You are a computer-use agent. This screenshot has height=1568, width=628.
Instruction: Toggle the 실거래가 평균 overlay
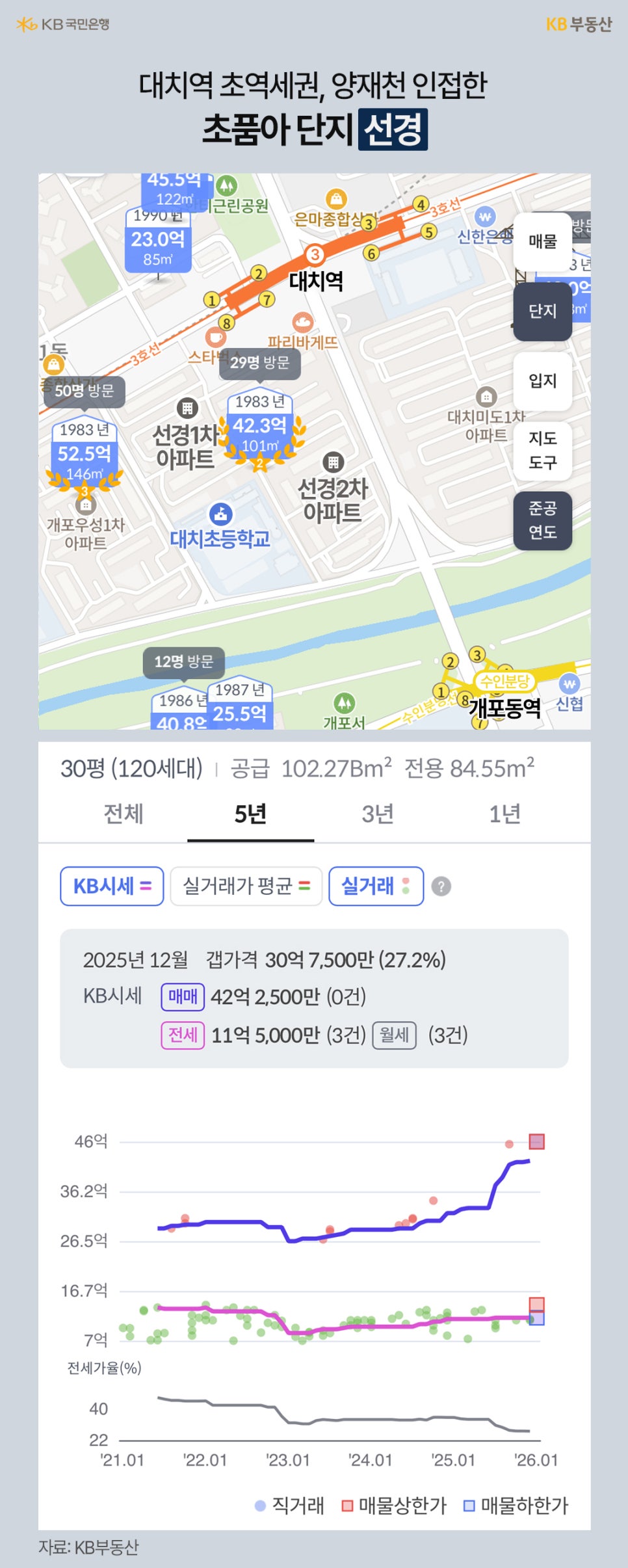247,885
